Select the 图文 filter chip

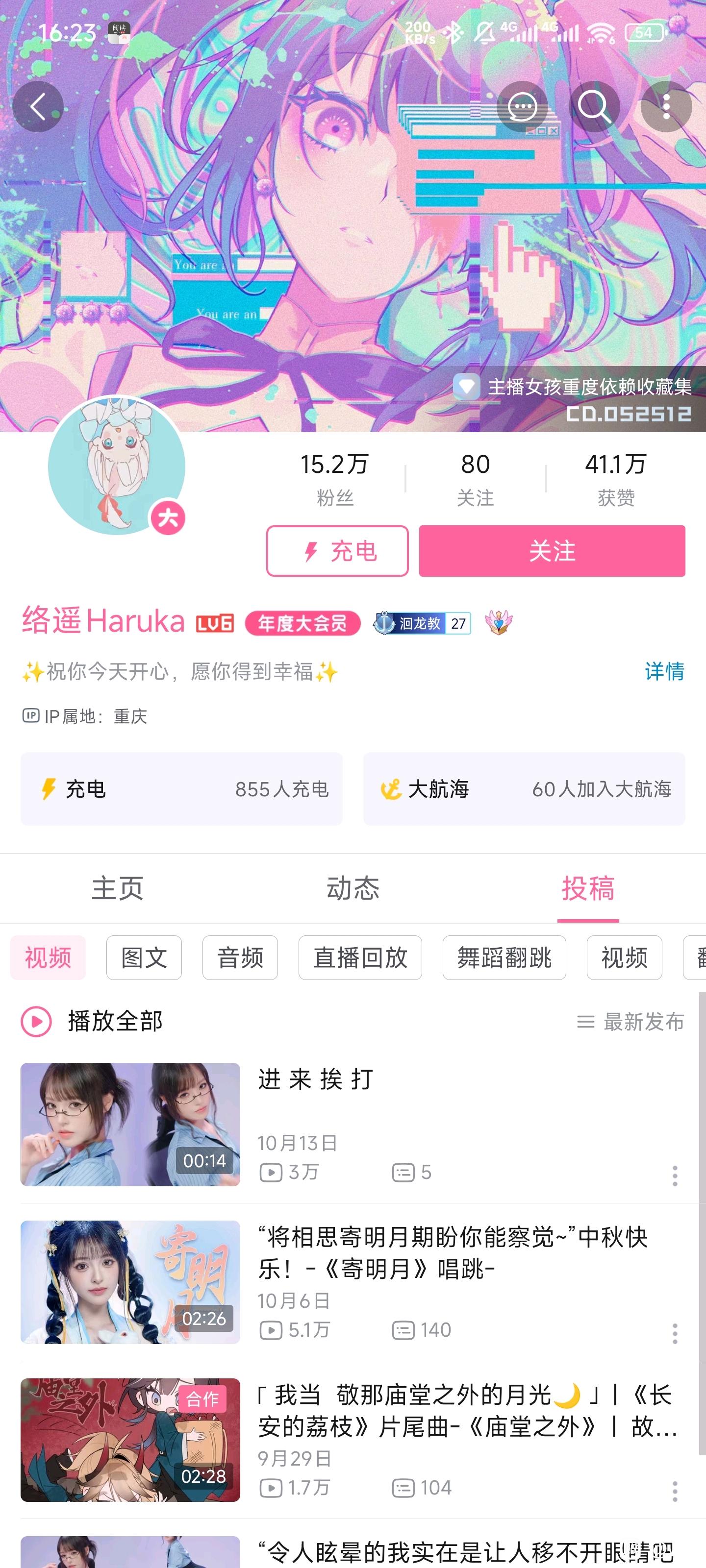(x=144, y=957)
